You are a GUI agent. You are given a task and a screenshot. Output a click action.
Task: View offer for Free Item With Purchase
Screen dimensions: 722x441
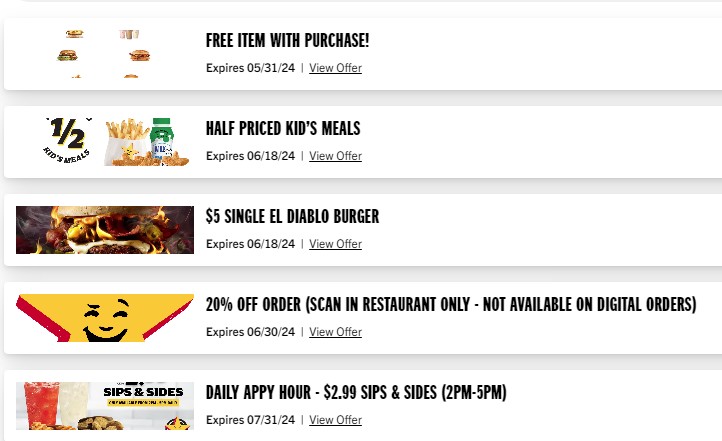pos(335,68)
